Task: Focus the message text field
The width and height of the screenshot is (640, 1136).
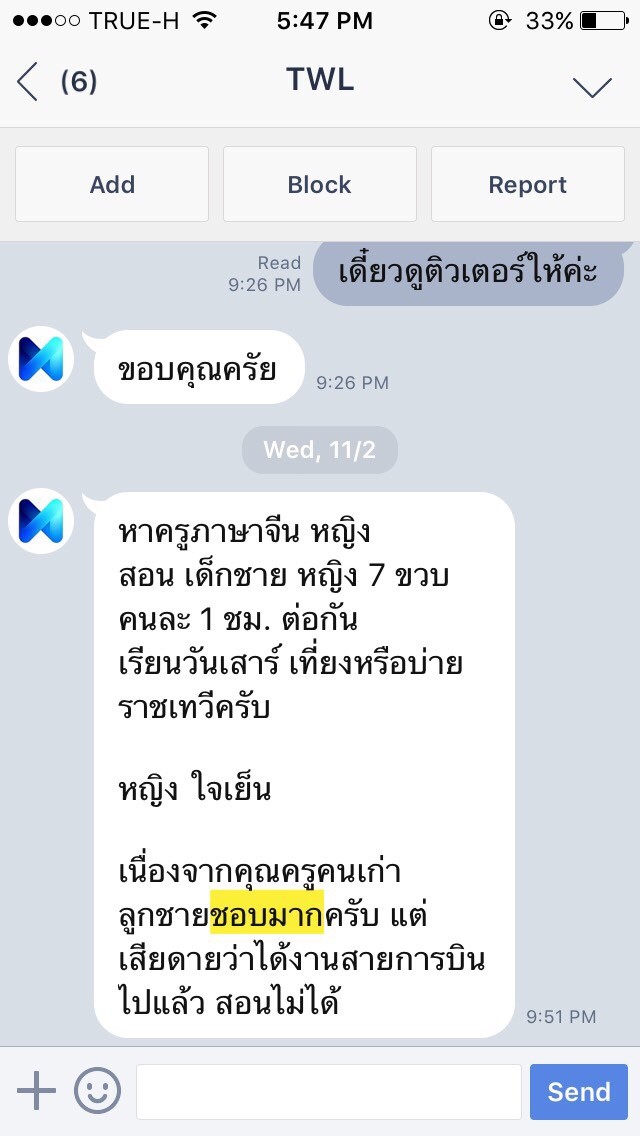Action: 329,1091
